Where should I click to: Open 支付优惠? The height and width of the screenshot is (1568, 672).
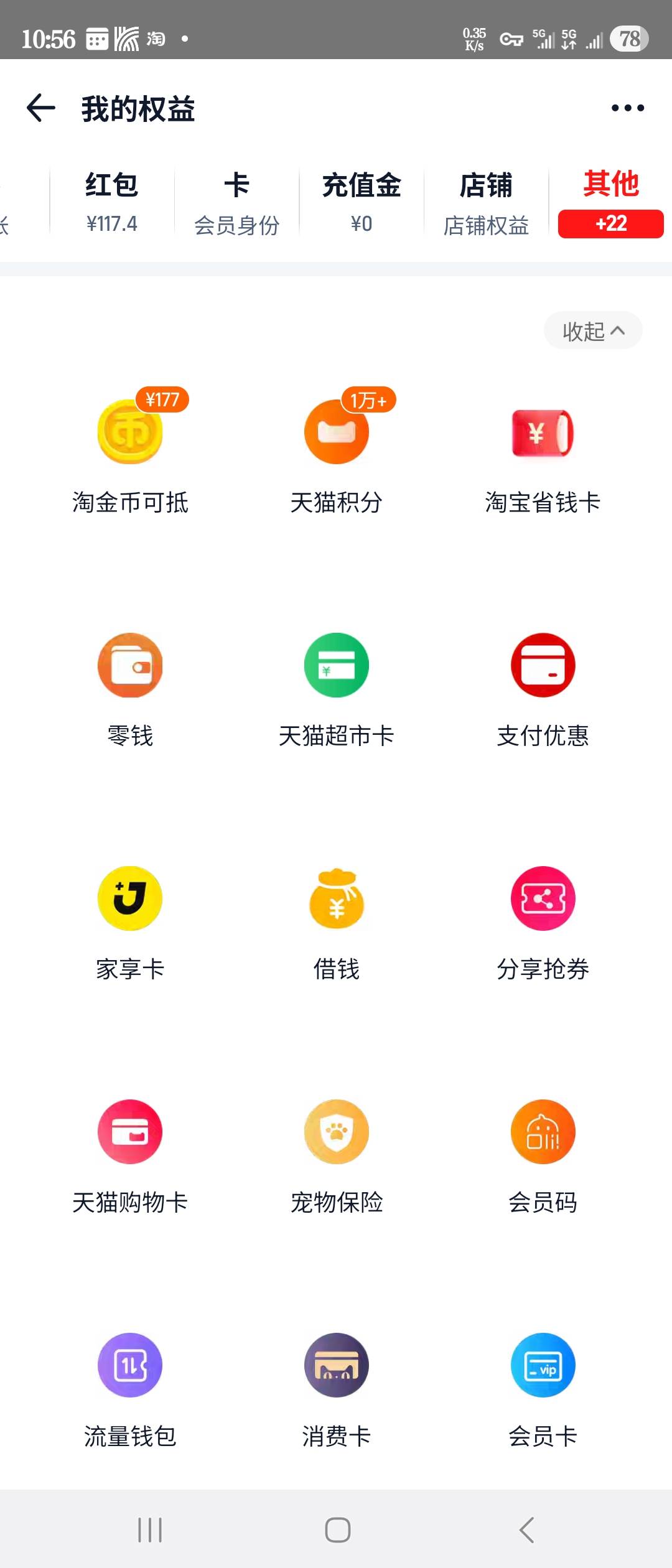543,691
